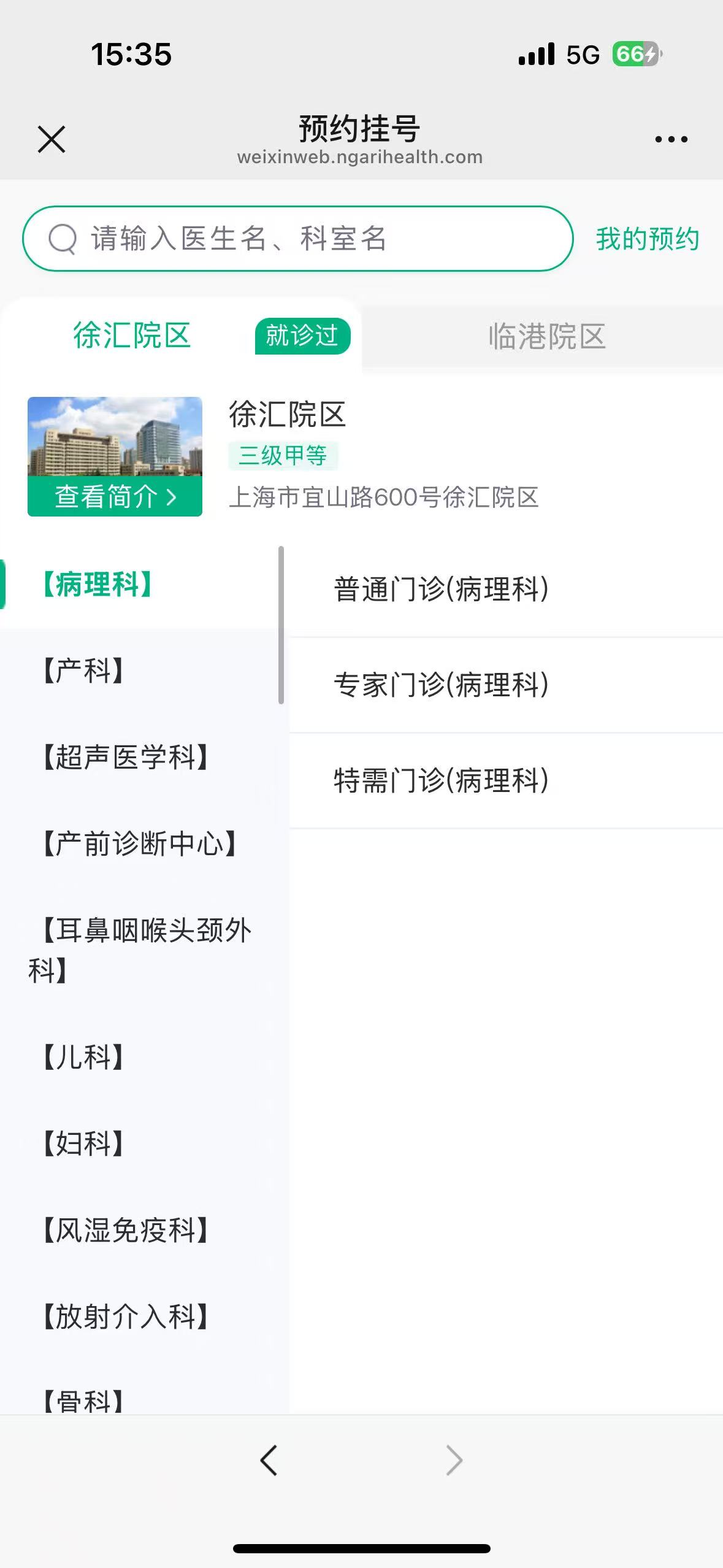Image resolution: width=723 pixels, height=1568 pixels.
Task: View hospital intro via 查看简介
Action: pos(115,496)
